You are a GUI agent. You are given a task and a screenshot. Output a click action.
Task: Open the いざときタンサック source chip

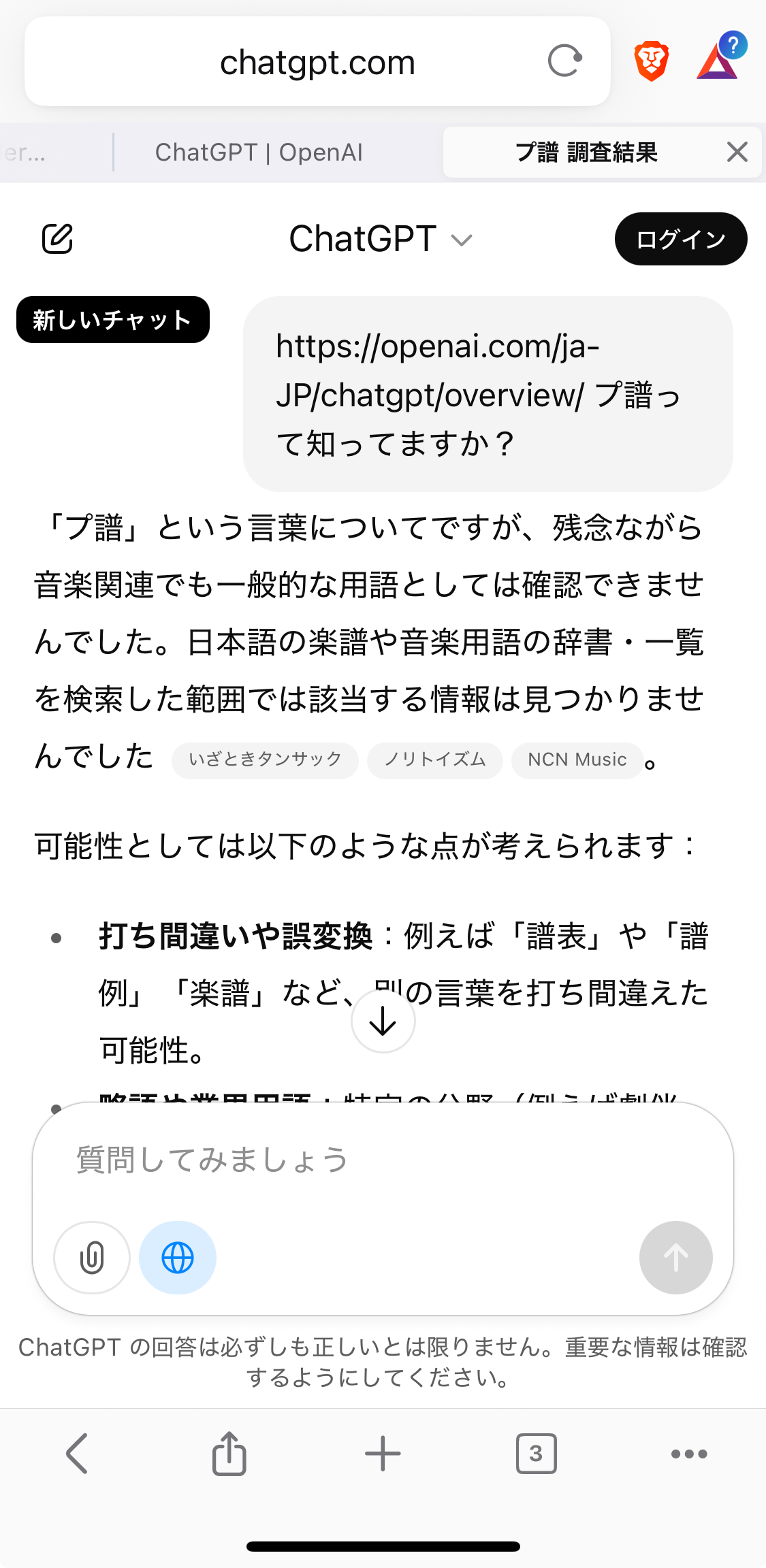(265, 759)
